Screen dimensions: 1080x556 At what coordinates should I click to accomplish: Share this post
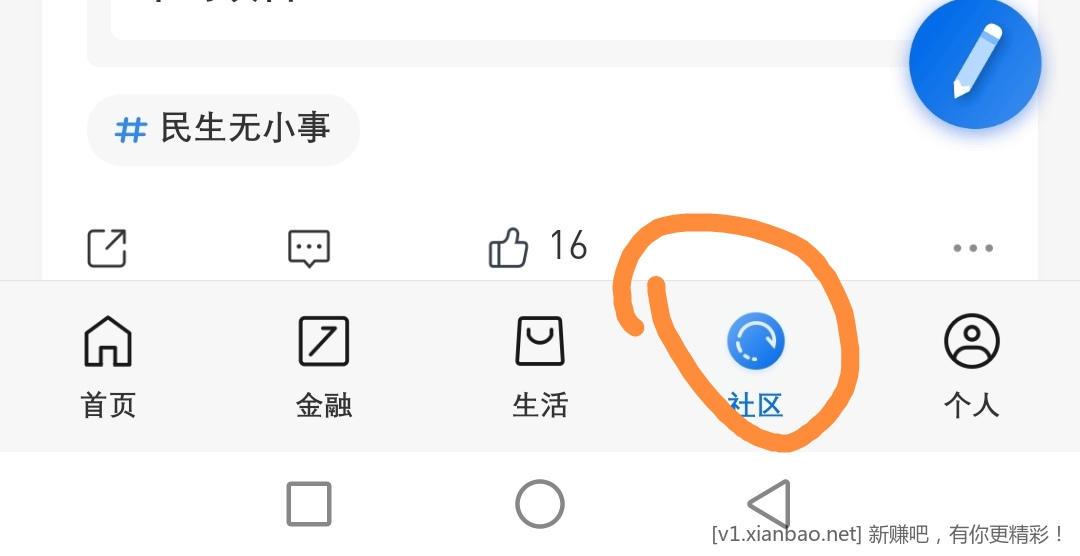pos(107,248)
